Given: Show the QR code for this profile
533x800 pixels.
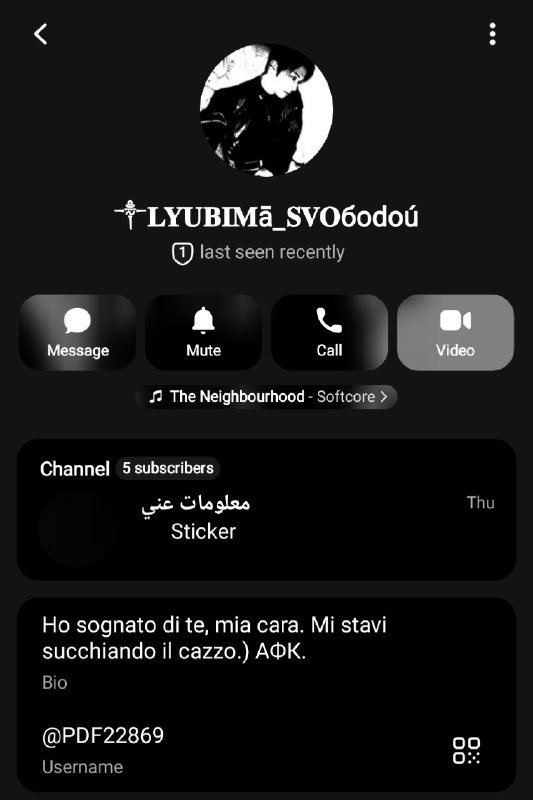Looking at the screenshot, I should (466, 751).
